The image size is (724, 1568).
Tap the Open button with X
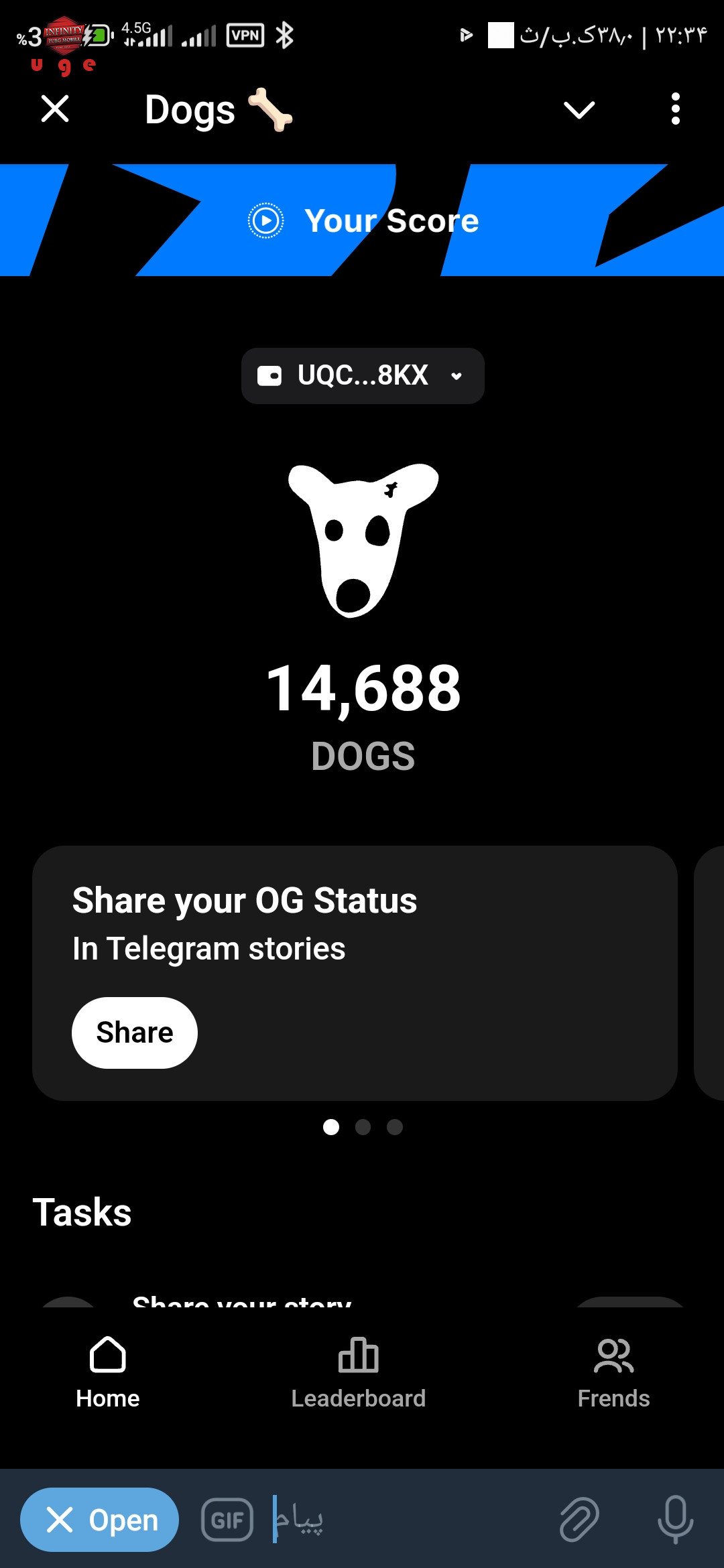[x=100, y=1520]
